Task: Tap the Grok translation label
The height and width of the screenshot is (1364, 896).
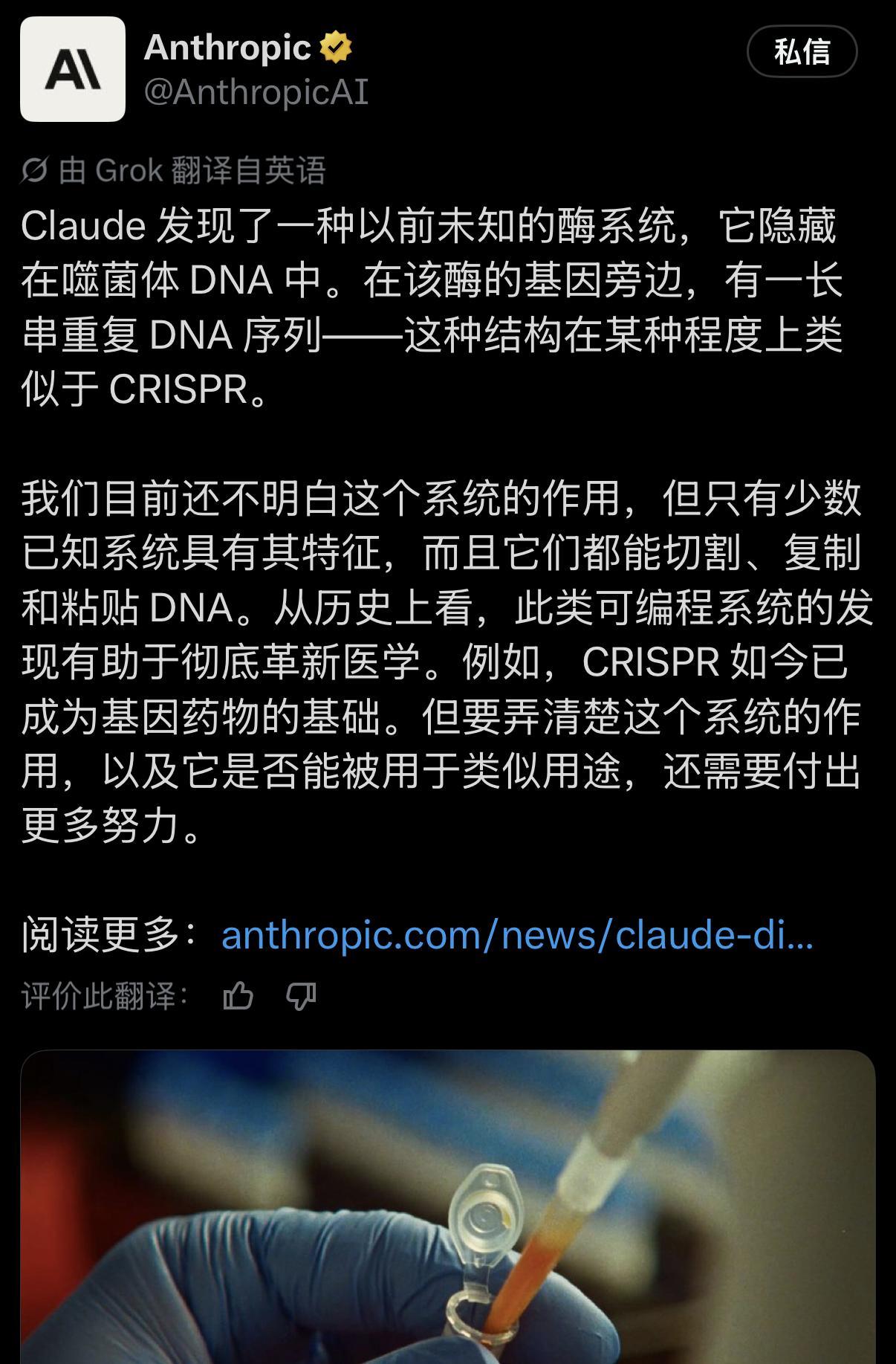Action: (173, 171)
